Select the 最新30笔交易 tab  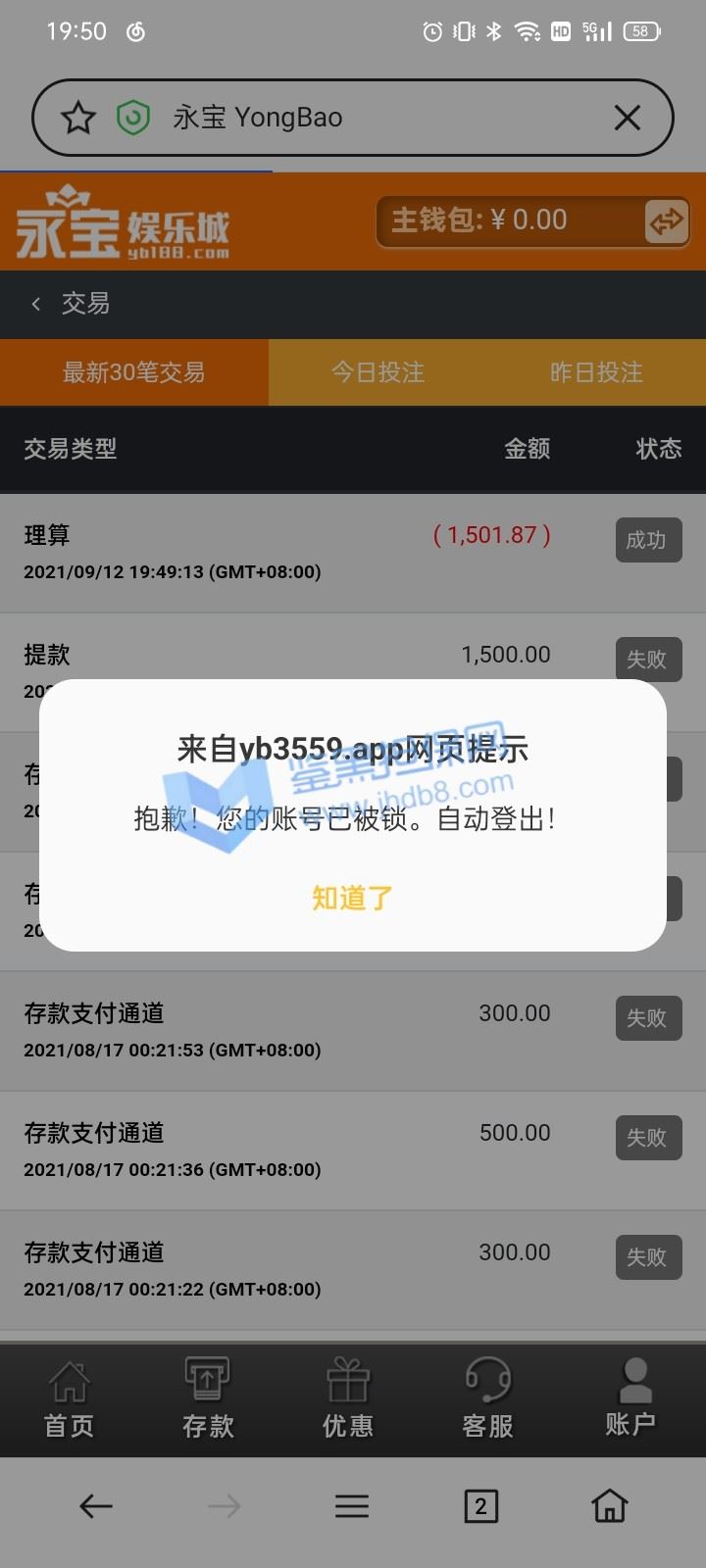(134, 372)
